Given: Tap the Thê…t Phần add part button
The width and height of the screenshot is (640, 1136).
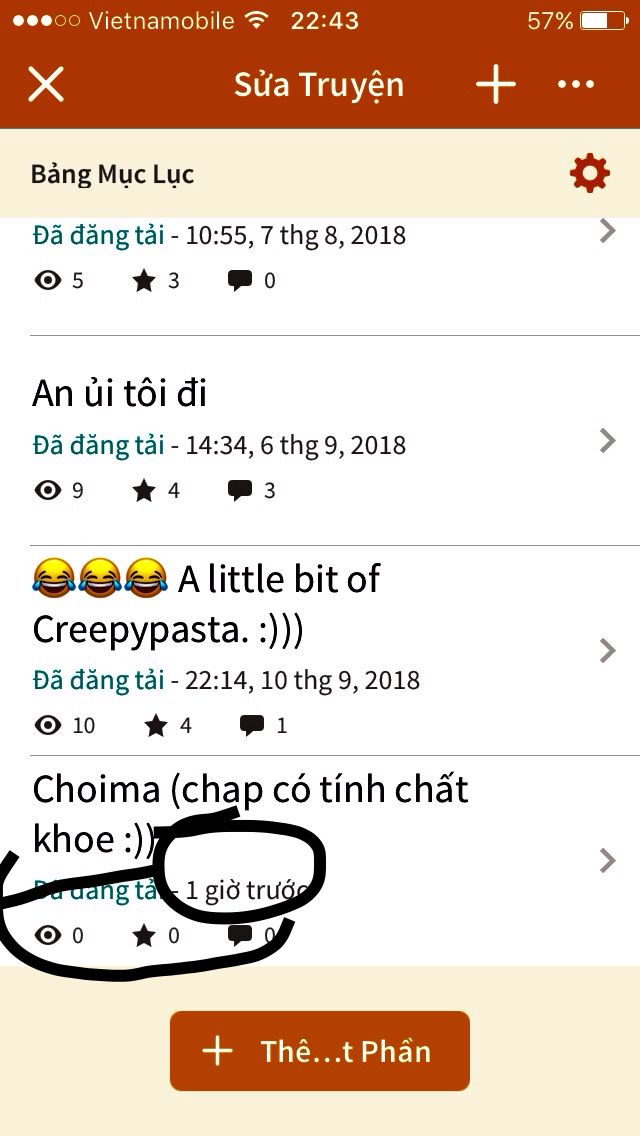Looking at the screenshot, I should pyautogui.click(x=320, y=1050).
